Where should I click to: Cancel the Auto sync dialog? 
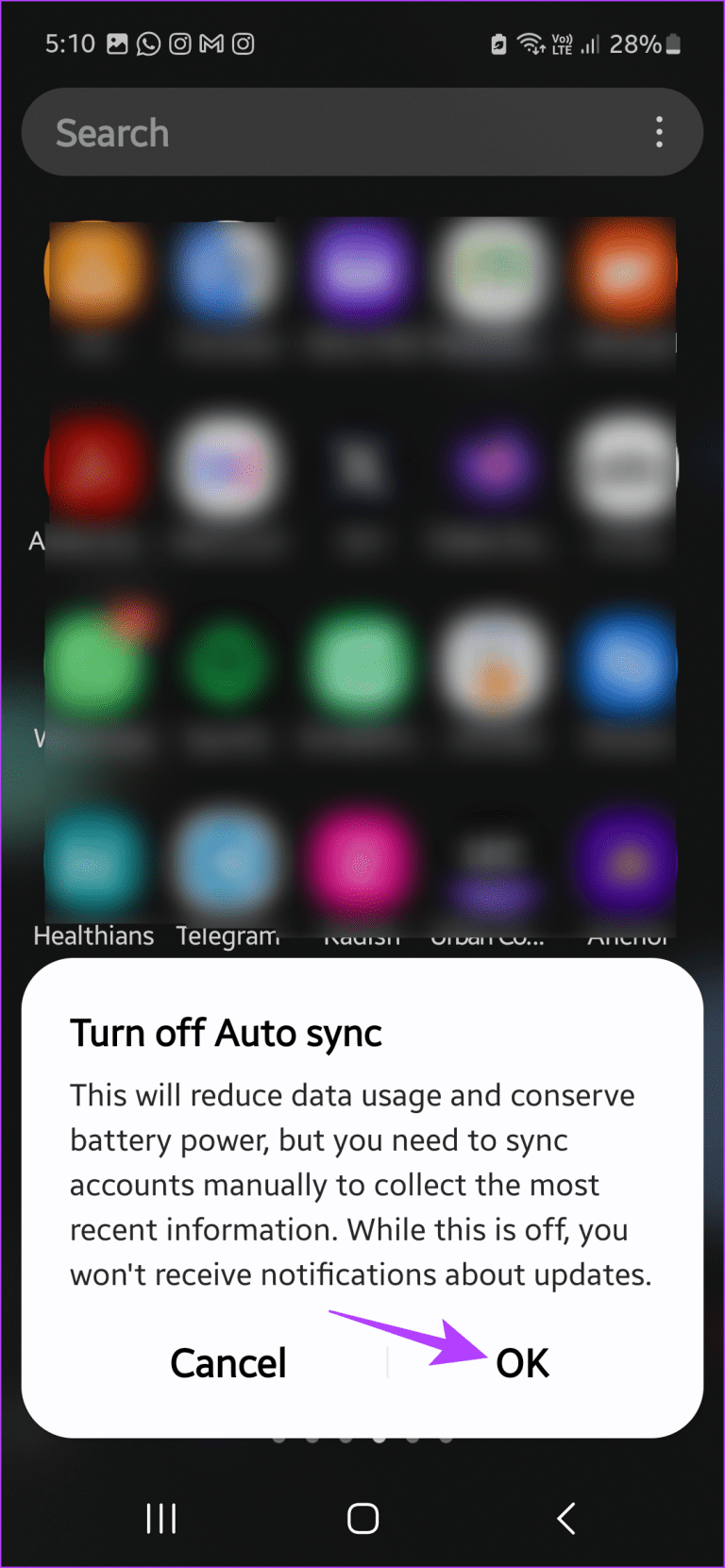tap(228, 1362)
